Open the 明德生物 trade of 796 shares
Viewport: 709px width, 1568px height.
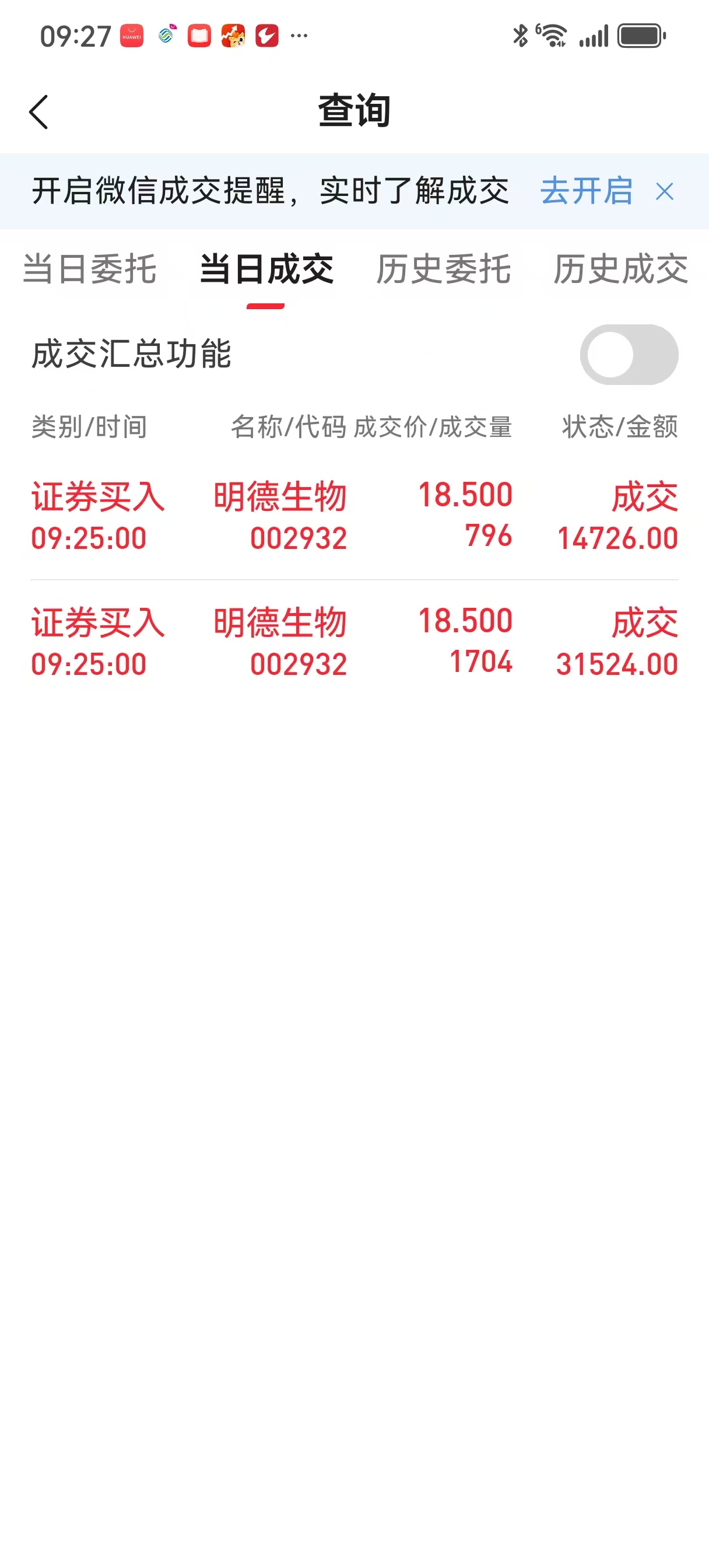pyautogui.click(x=354, y=516)
